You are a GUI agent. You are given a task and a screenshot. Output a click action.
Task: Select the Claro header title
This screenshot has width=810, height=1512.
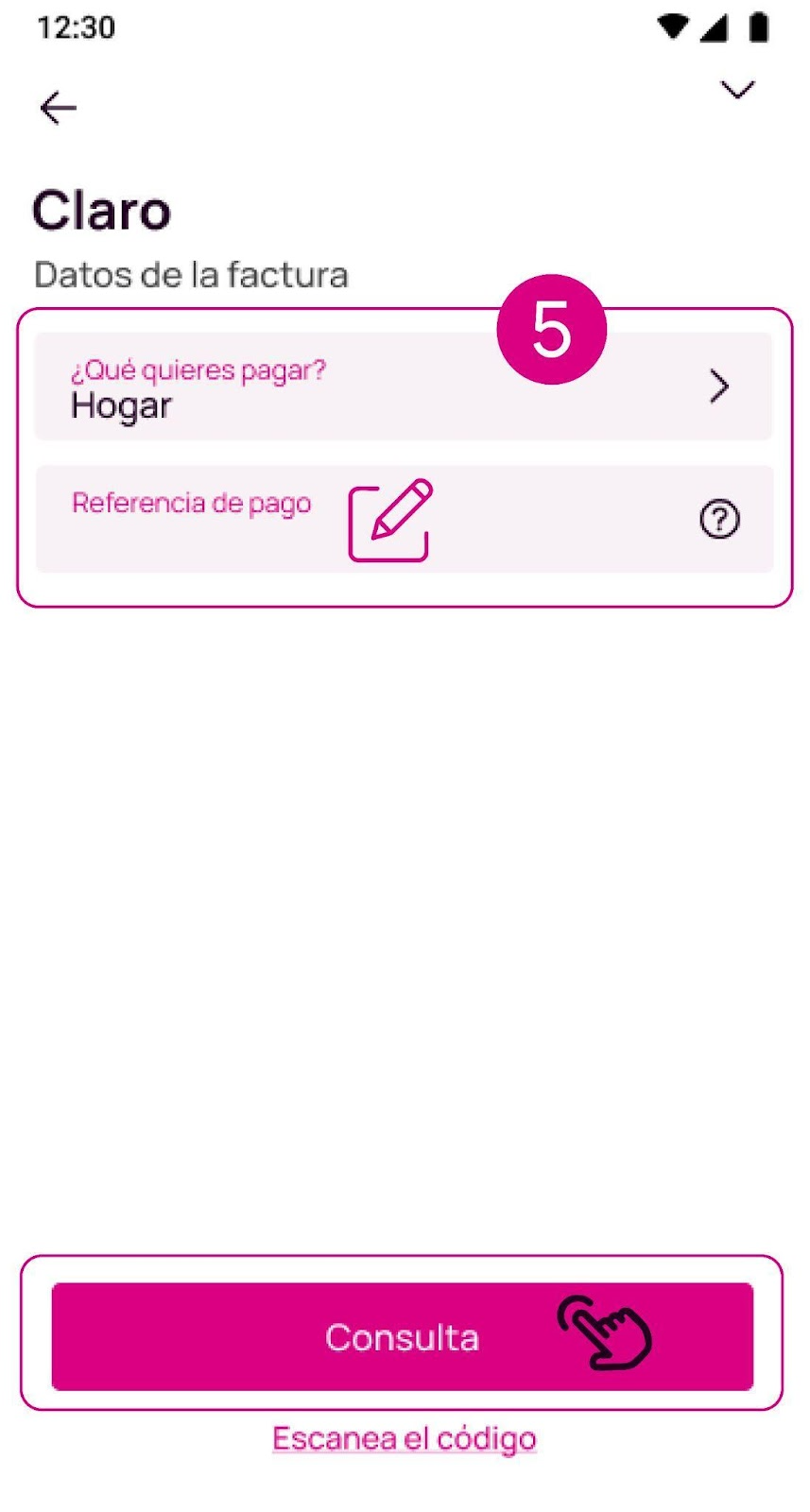tap(101, 210)
